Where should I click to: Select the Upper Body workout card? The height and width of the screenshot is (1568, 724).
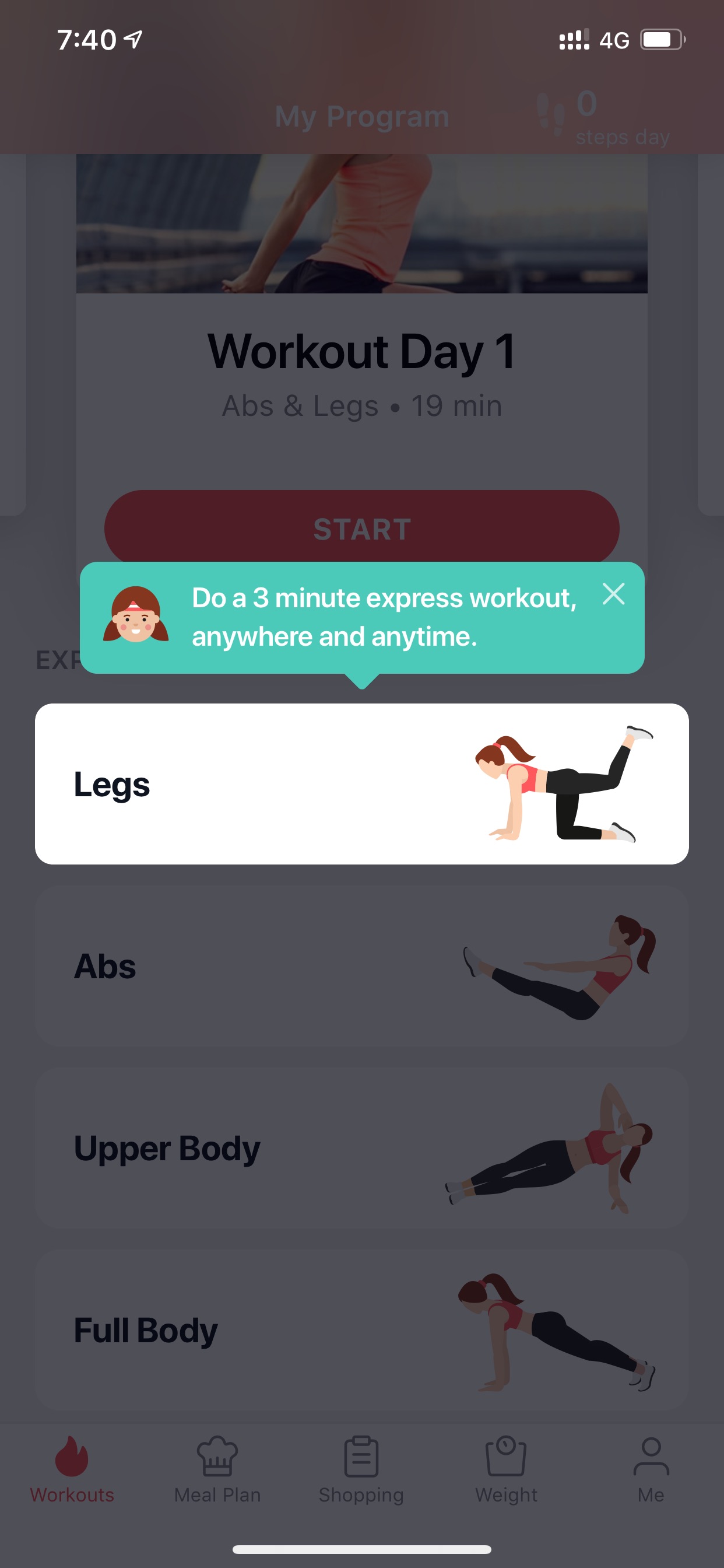362,1148
